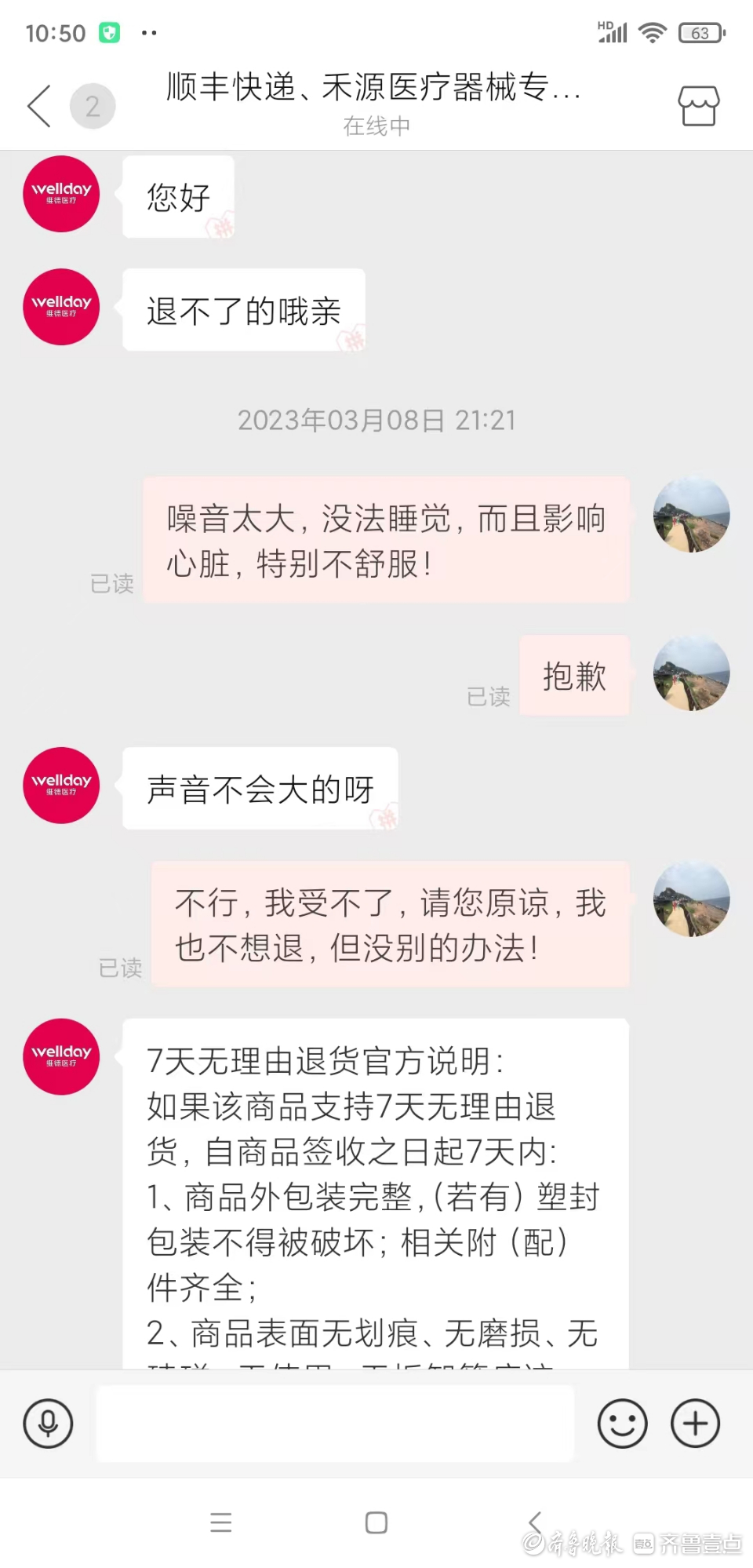Tap the Android system back key
Viewport: 753px width, 1568px height.
[x=536, y=1521]
